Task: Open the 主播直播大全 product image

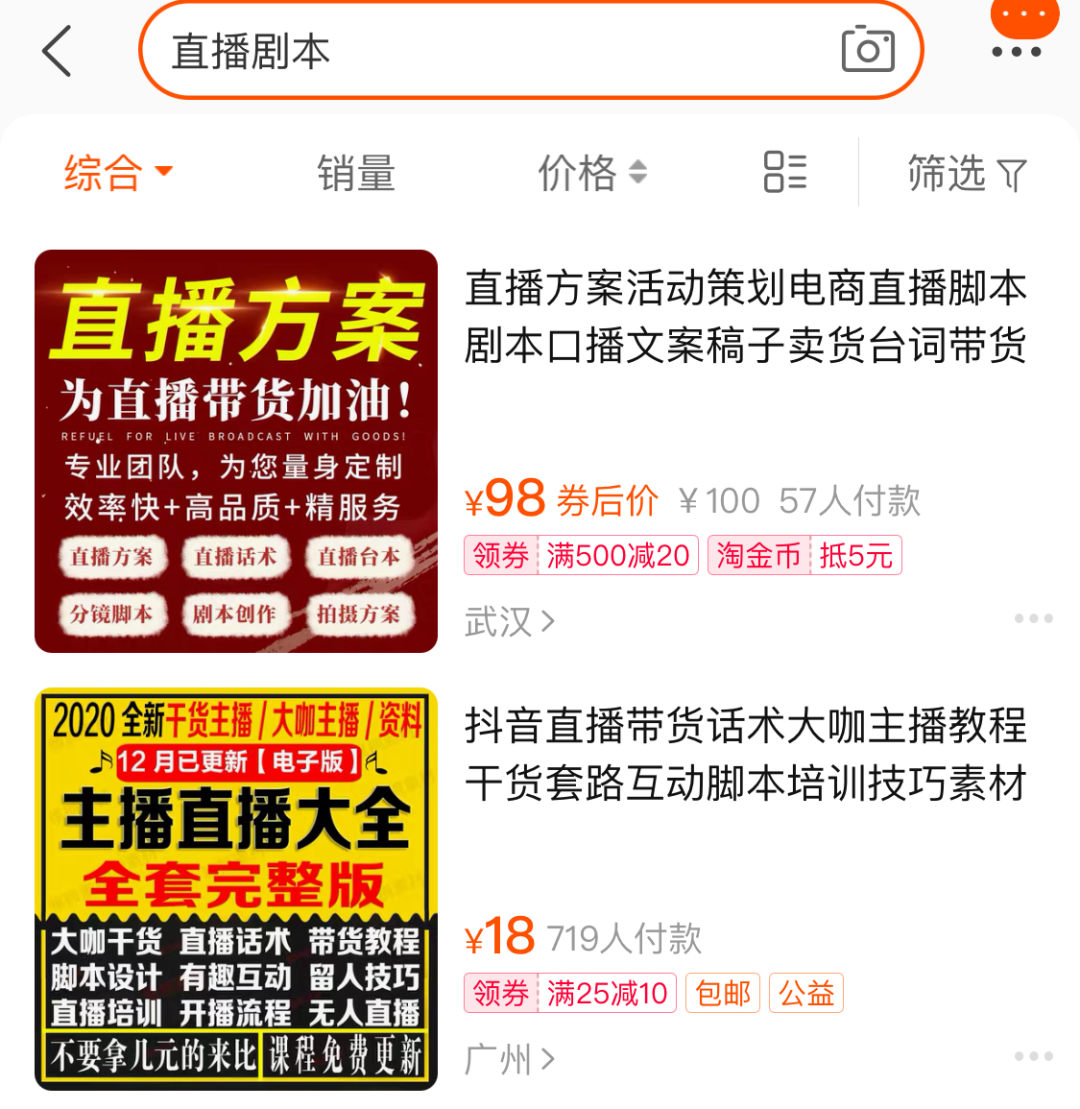Action: point(236,889)
